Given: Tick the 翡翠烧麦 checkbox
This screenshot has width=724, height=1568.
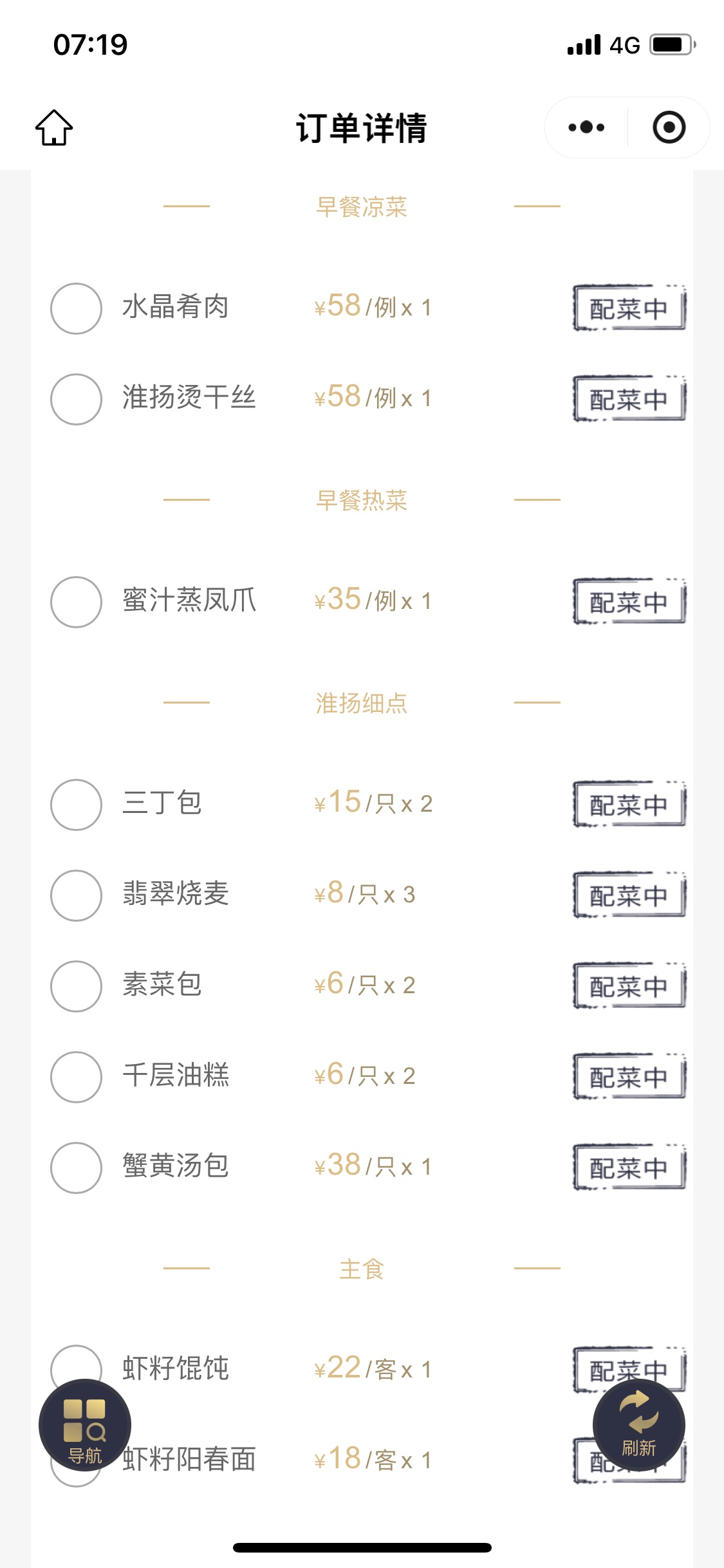Looking at the screenshot, I should click(76, 895).
